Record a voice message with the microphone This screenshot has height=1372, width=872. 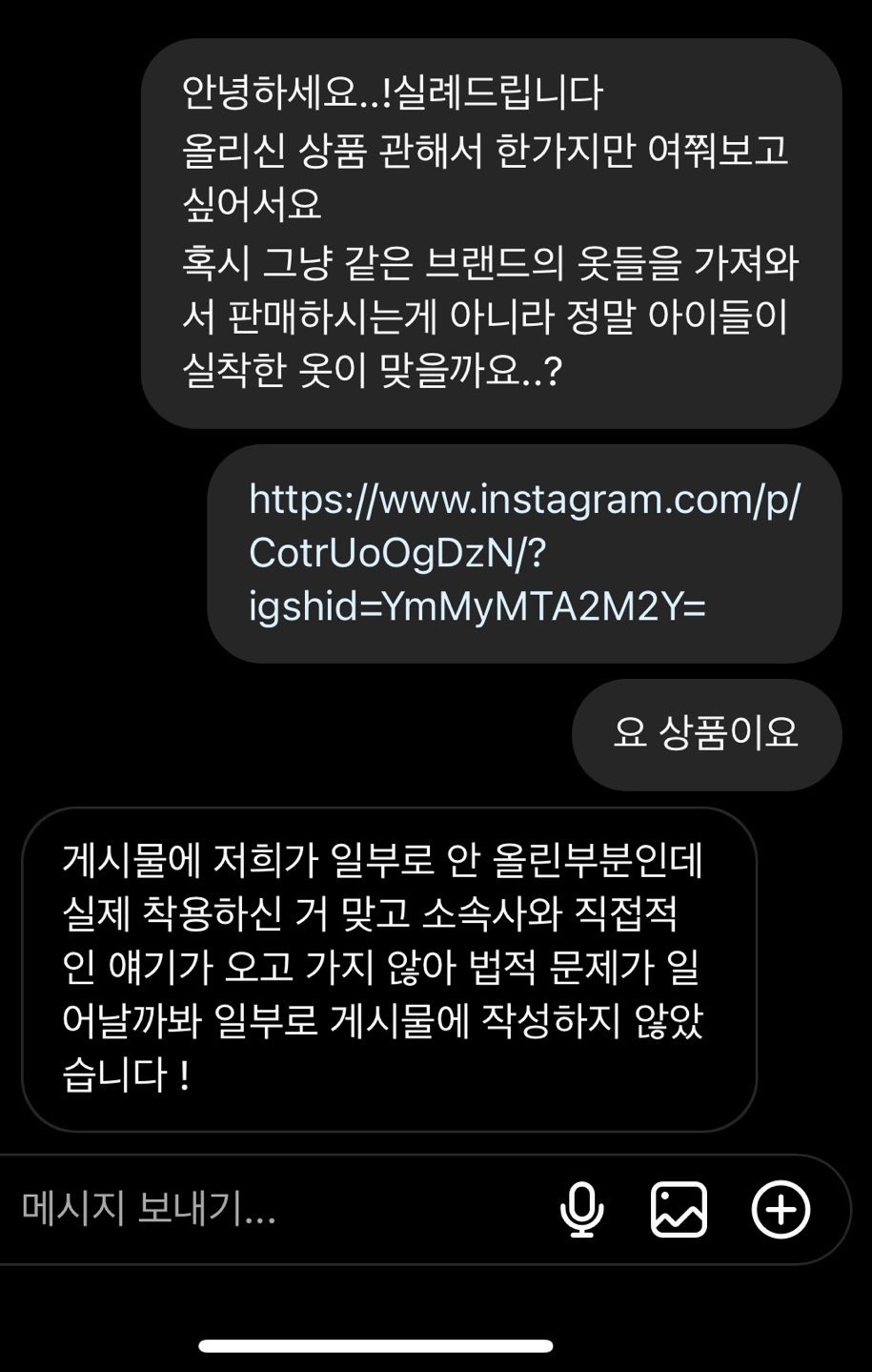pos(581,1210)
